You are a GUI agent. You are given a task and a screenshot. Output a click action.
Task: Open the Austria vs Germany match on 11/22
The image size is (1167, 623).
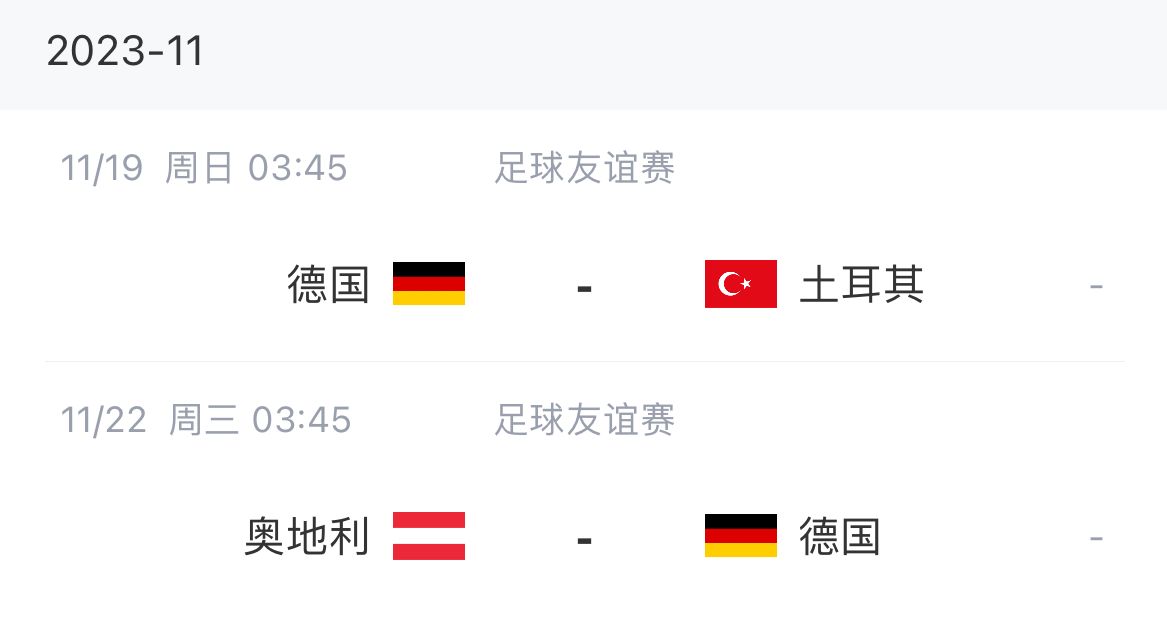(x=584, y=537)
